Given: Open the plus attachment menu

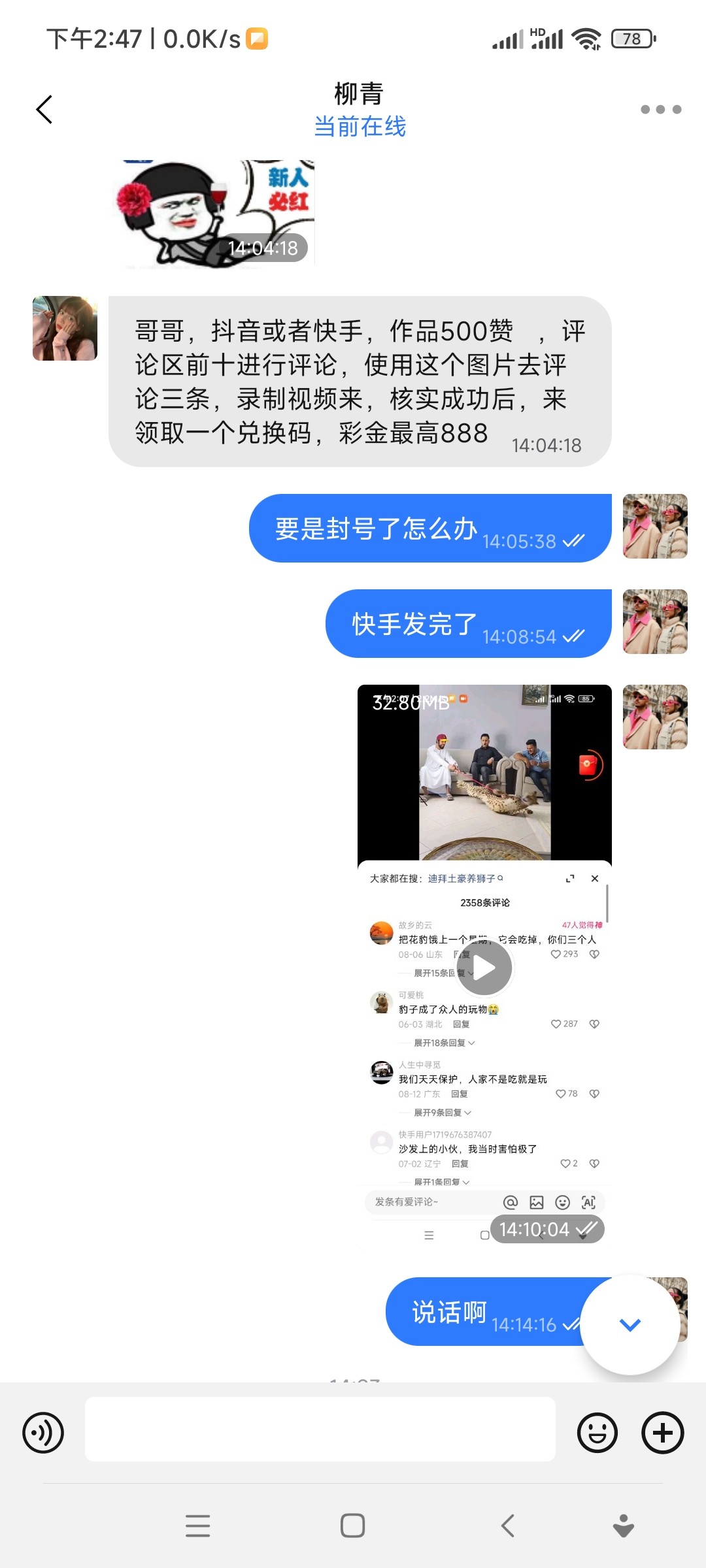Looking at the screenshot, I should 662,1433.
